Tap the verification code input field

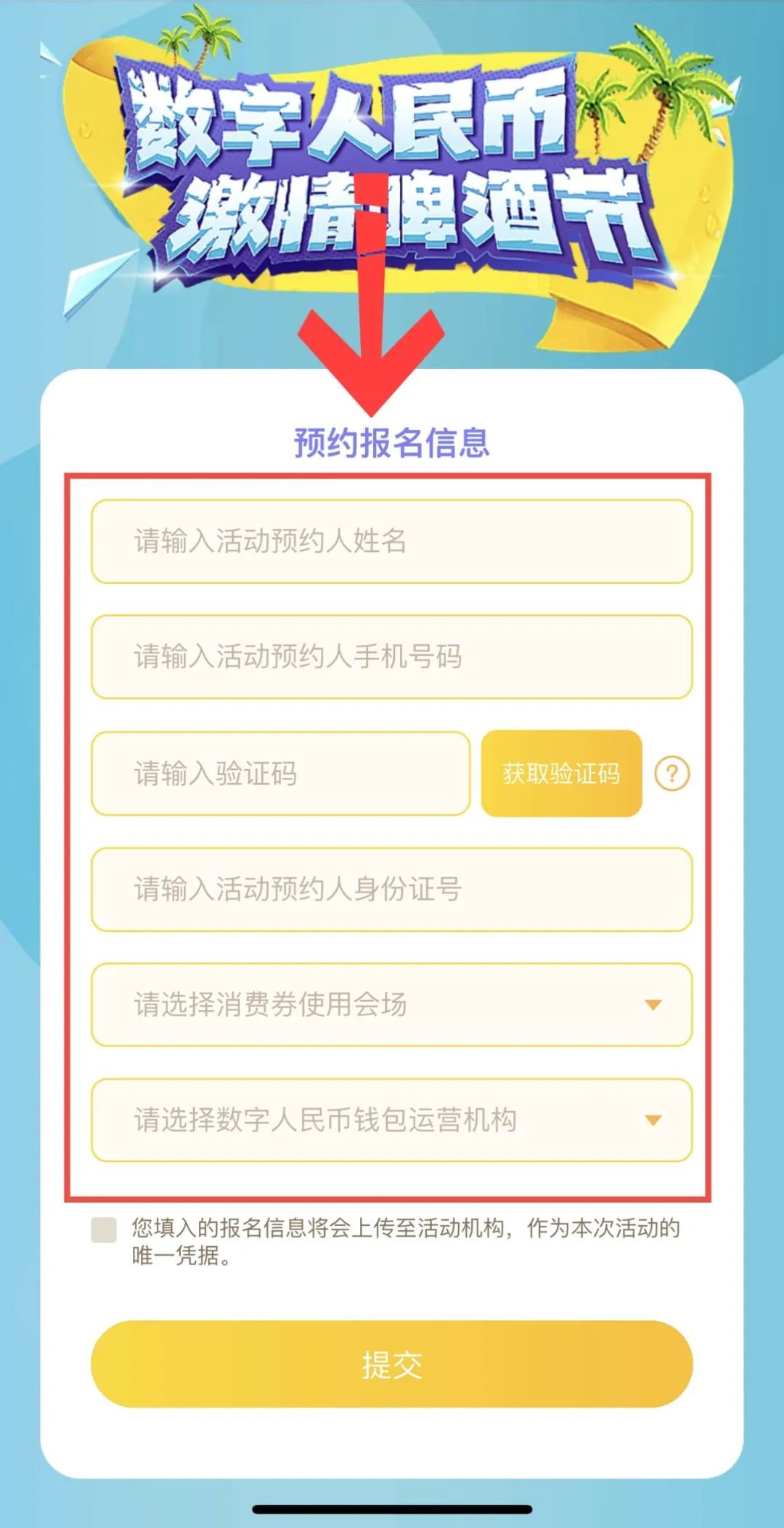pyautogui.click(x=280, y=773)
